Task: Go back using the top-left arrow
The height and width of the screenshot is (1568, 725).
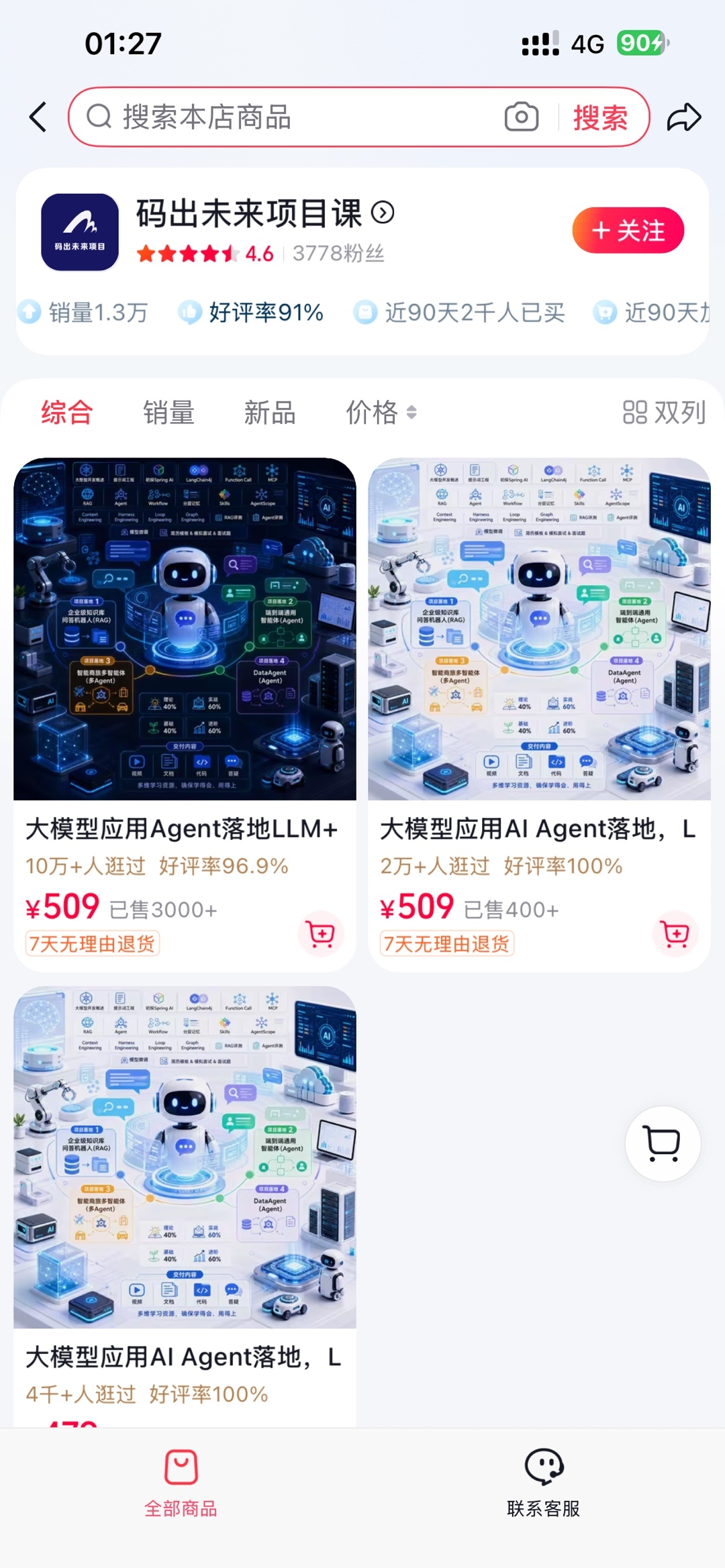Action: click(38, 117)
